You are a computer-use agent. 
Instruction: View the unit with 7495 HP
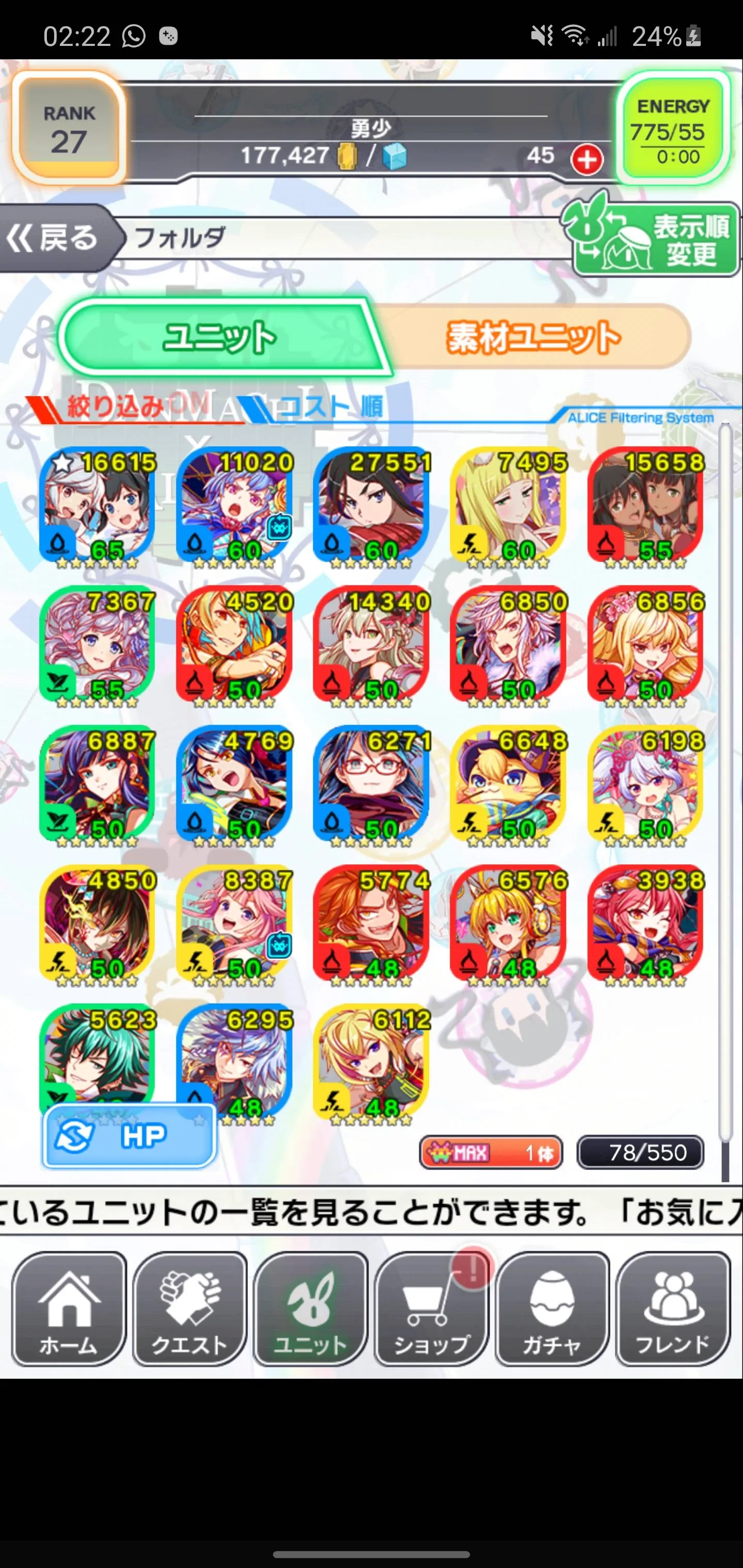[x=508, y=507]
